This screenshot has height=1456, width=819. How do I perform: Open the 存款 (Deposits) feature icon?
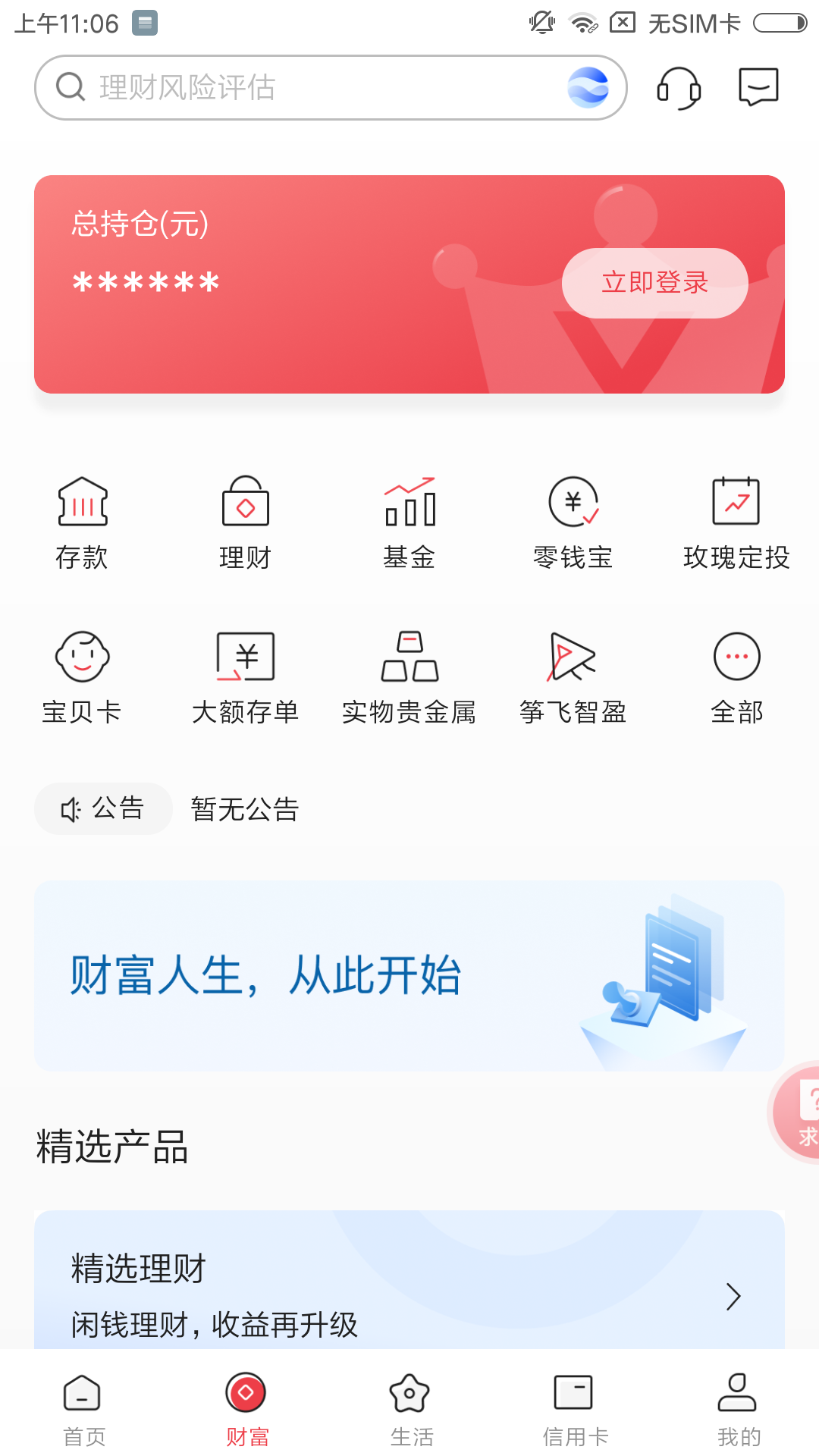point(82,519)
